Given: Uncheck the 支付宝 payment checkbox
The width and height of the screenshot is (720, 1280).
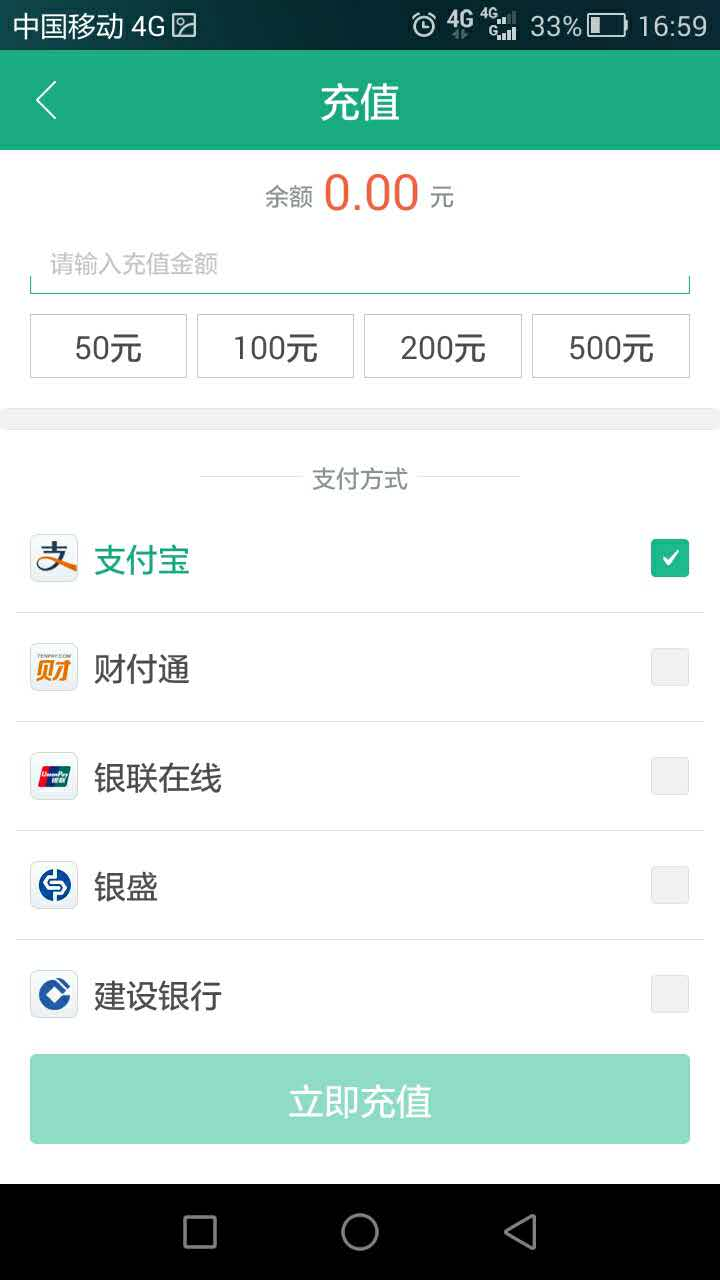Looking at the screenshot, I should tap(669, 558).
